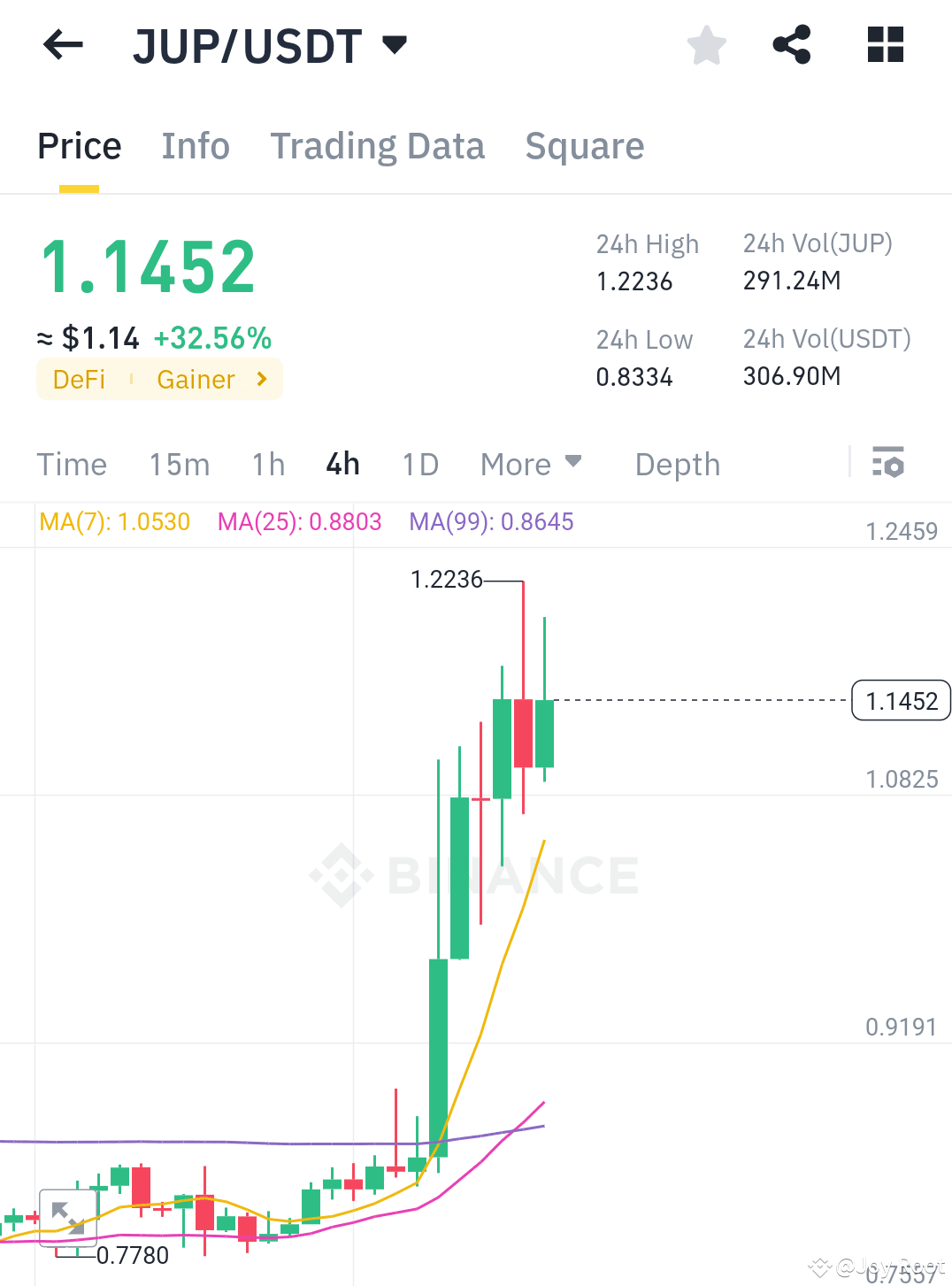Open chart indicator settings

point(887,463)
